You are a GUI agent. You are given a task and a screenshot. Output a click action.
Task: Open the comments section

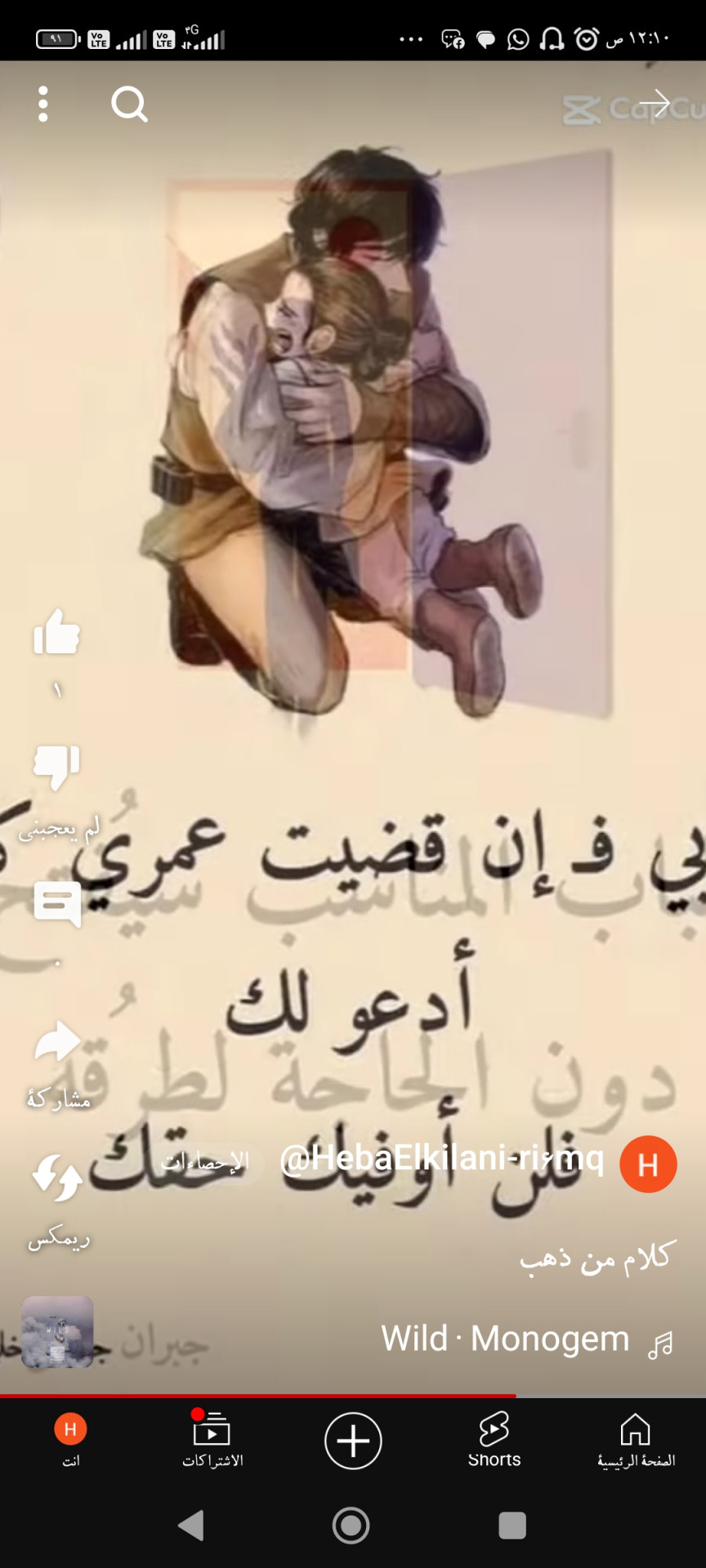click(x=56, y=904)
